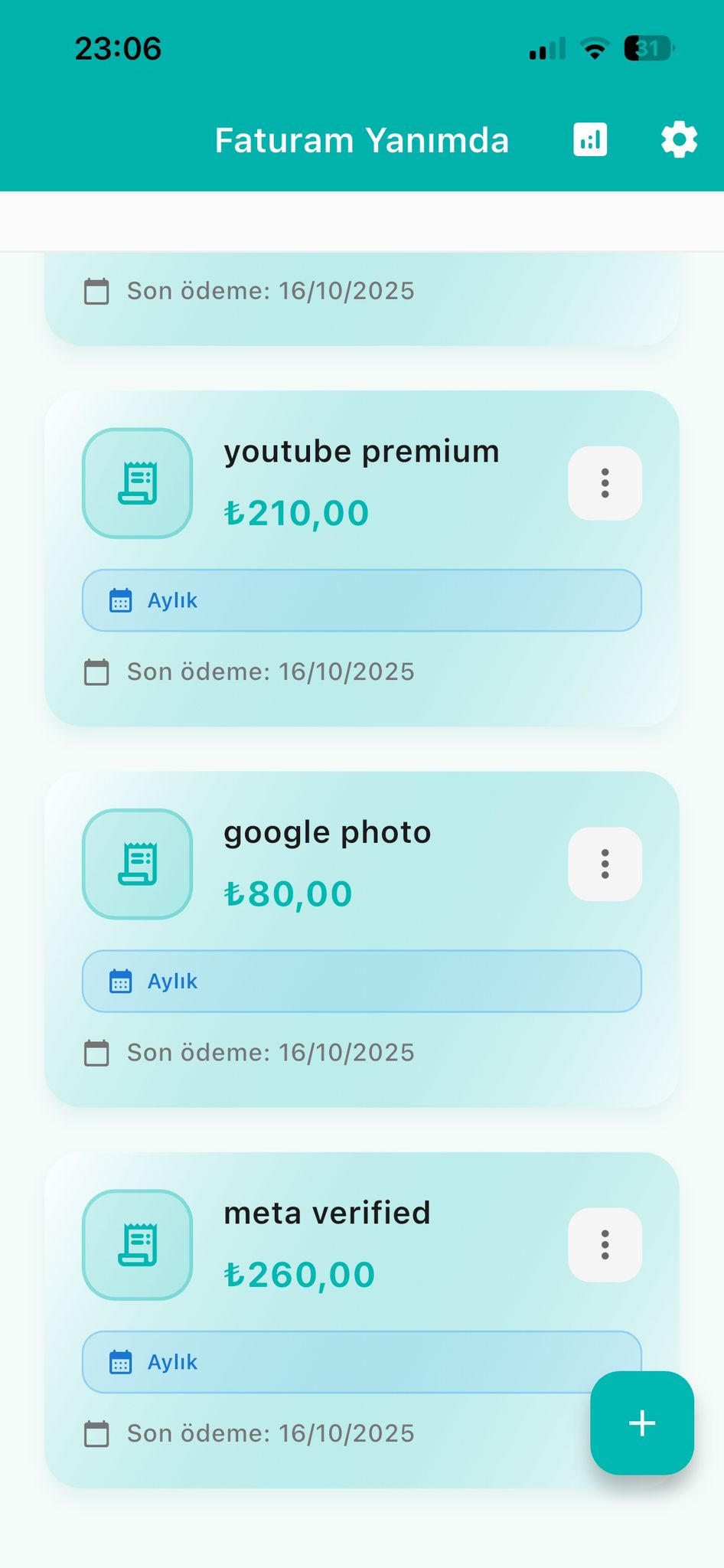The height and width of the screenshot is (1568, 724).
Task: Click the youtube premium invoice icon
Action: [x=137, y=483]
